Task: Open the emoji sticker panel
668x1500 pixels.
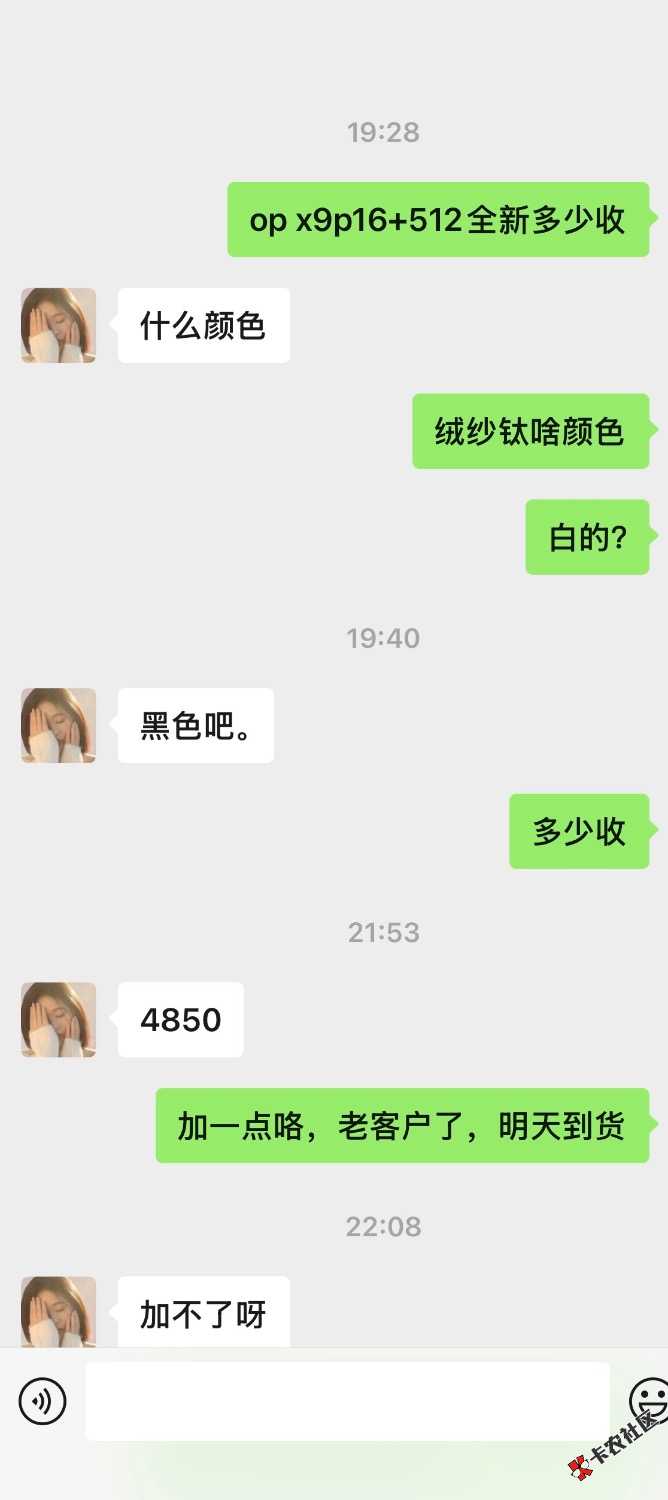Action: click(648, 1398)
